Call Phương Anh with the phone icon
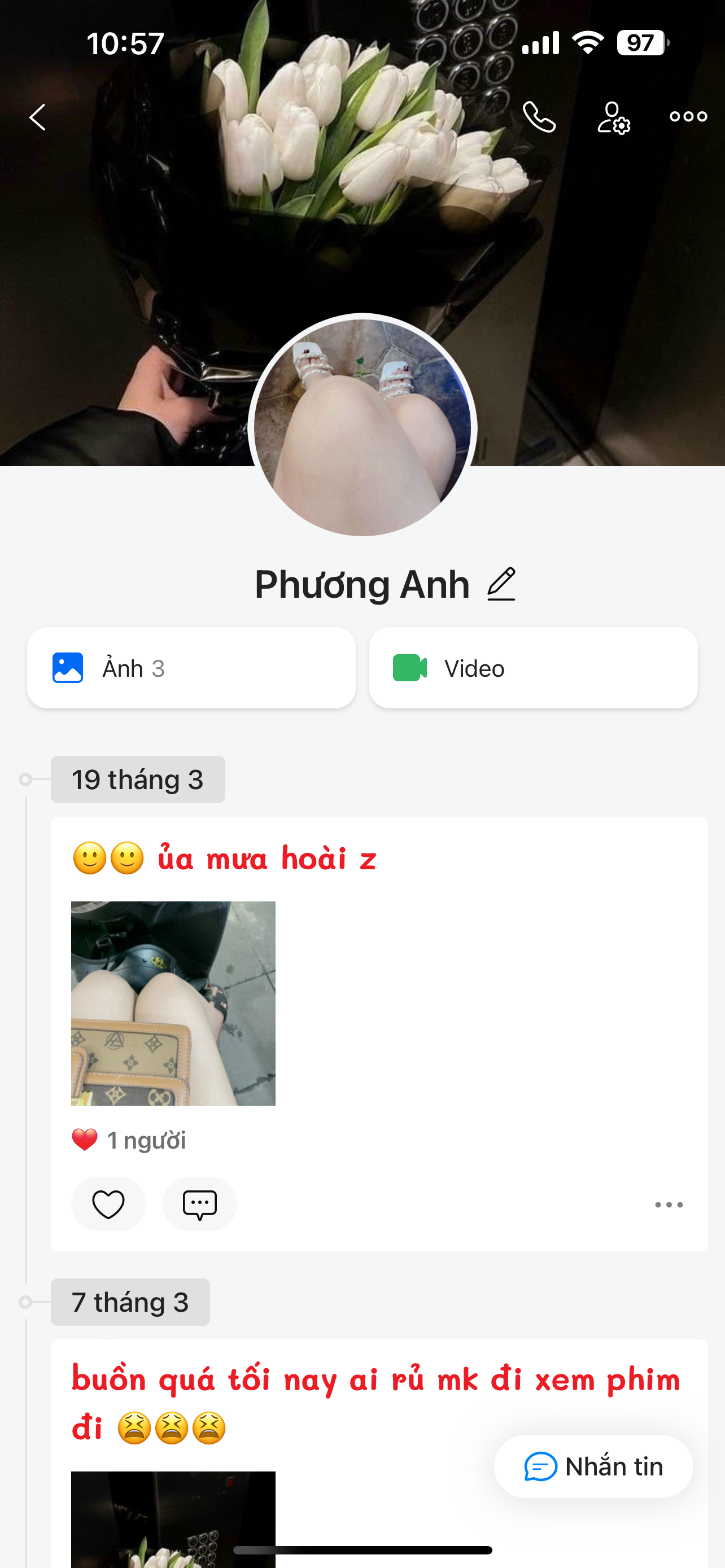Viewport: 725px width, 1568px height. click(x=539, y=117)
